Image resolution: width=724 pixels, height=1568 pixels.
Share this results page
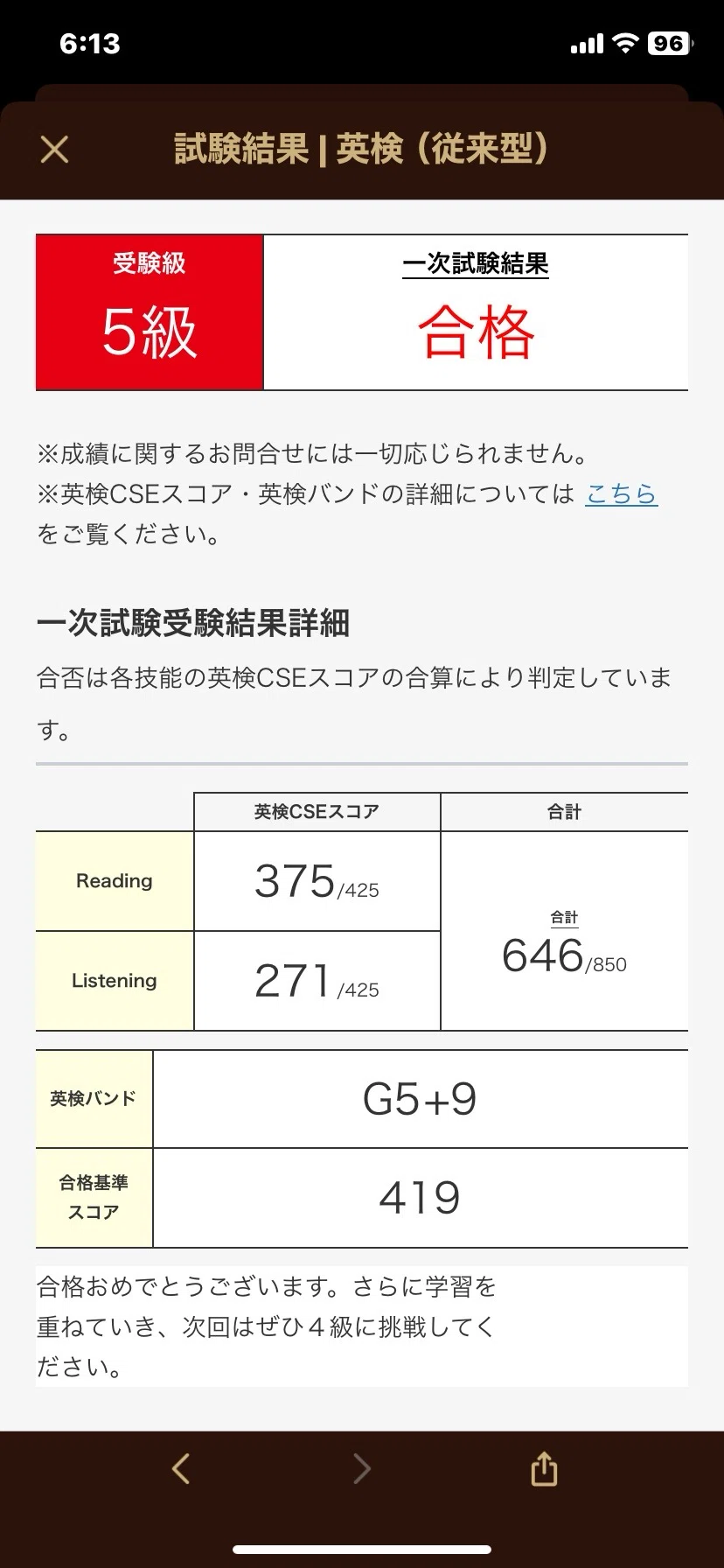[544, 1468]
